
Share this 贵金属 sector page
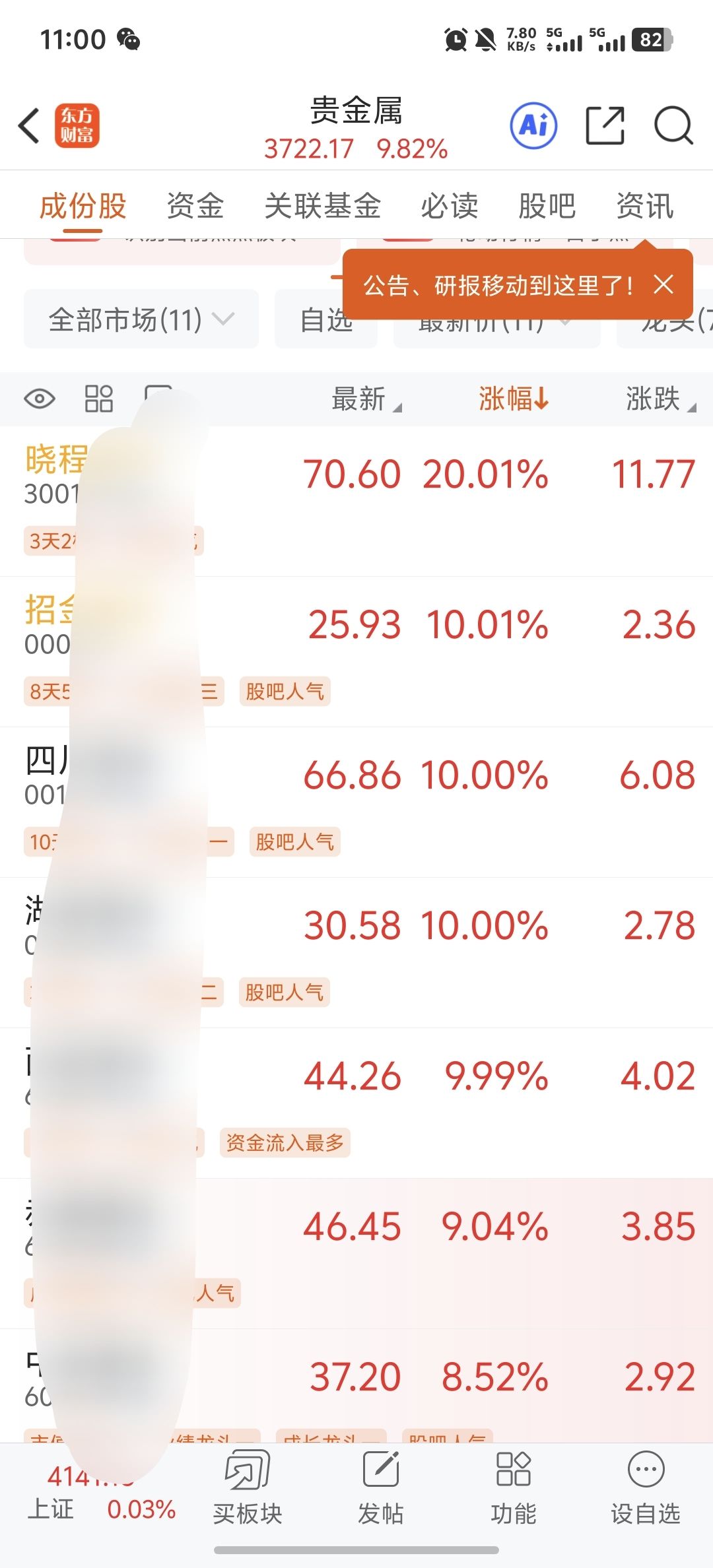(x=605, y=125)
